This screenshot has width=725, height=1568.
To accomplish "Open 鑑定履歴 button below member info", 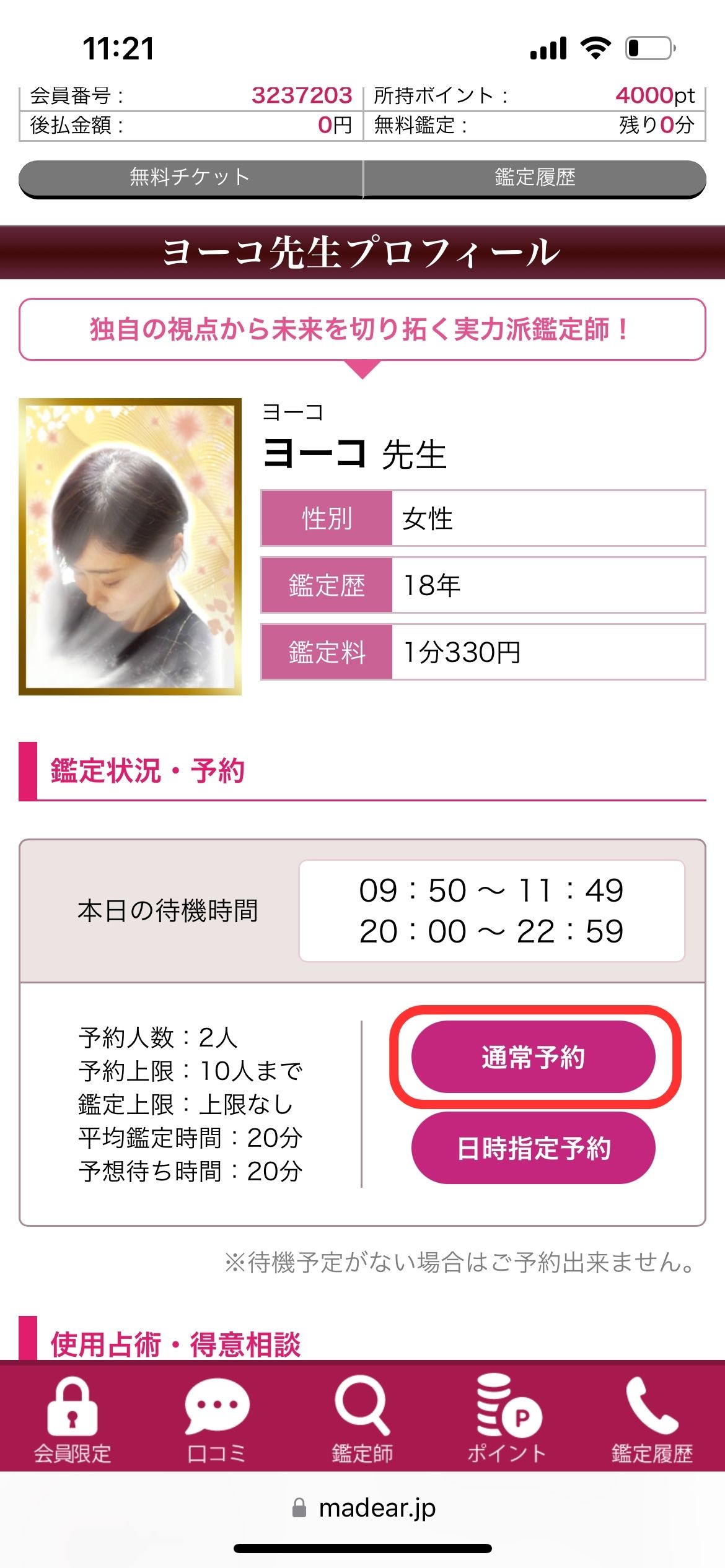I will coord(534,178).
